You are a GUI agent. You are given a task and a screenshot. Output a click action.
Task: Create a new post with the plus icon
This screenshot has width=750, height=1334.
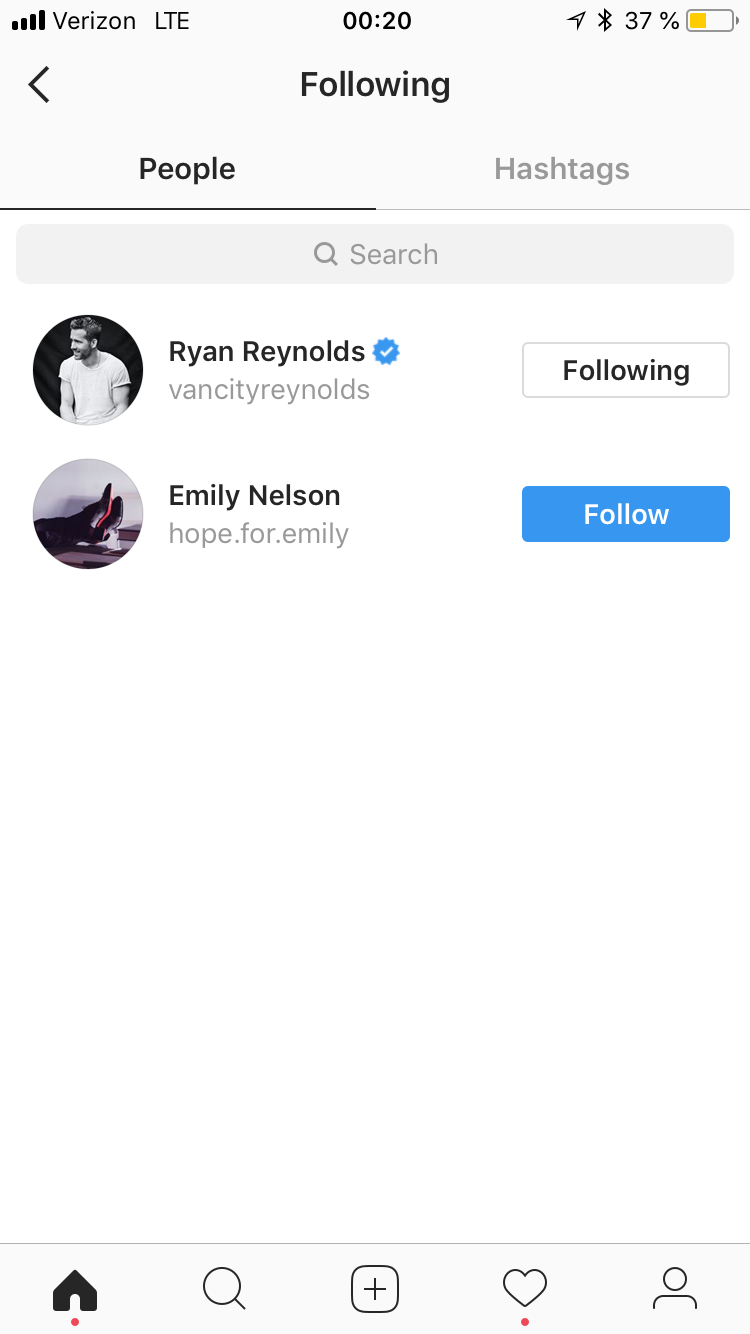pos(375,1289)
